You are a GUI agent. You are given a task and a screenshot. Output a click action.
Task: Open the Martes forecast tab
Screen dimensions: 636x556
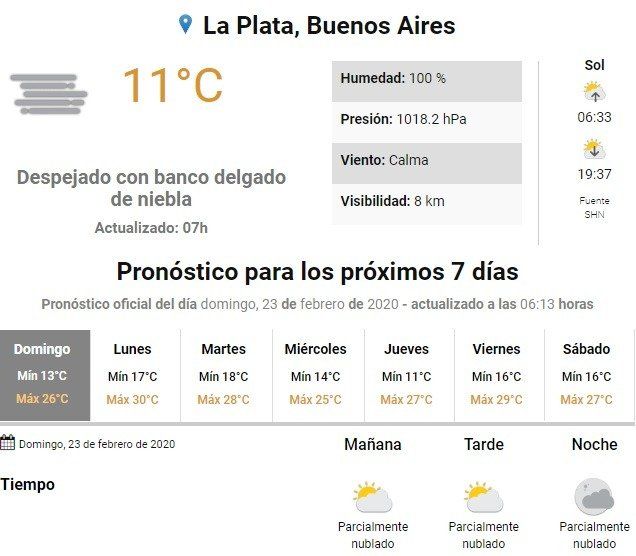click(223, 375)
